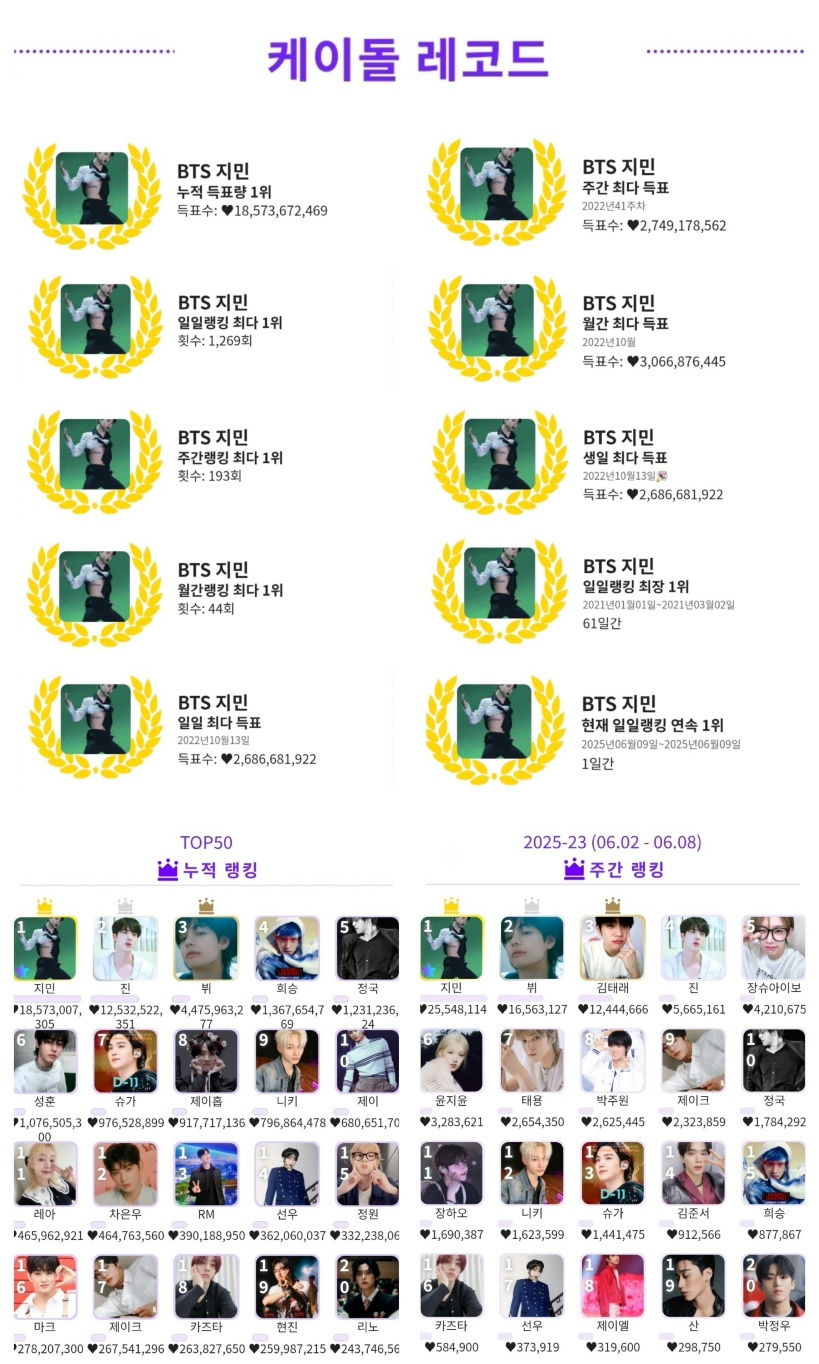This screenshot has height=1364, width=819.
Task: Open 김태래's tile in weekly ranking
Action: 612,948
